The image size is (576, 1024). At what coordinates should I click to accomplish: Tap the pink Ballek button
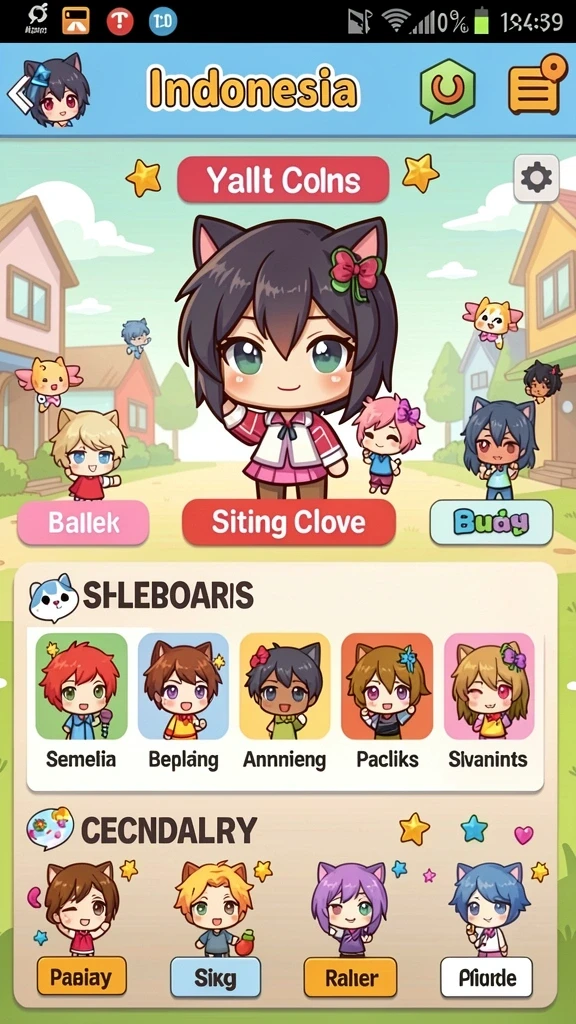(x=84, y=522)
